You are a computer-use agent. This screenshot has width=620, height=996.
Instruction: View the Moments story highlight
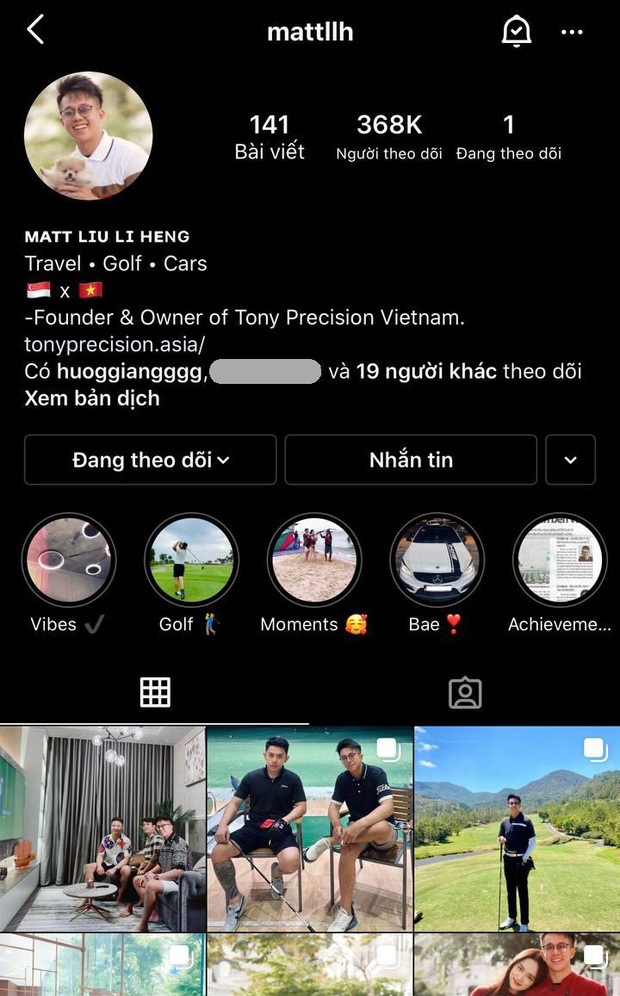tap(313, 560)
